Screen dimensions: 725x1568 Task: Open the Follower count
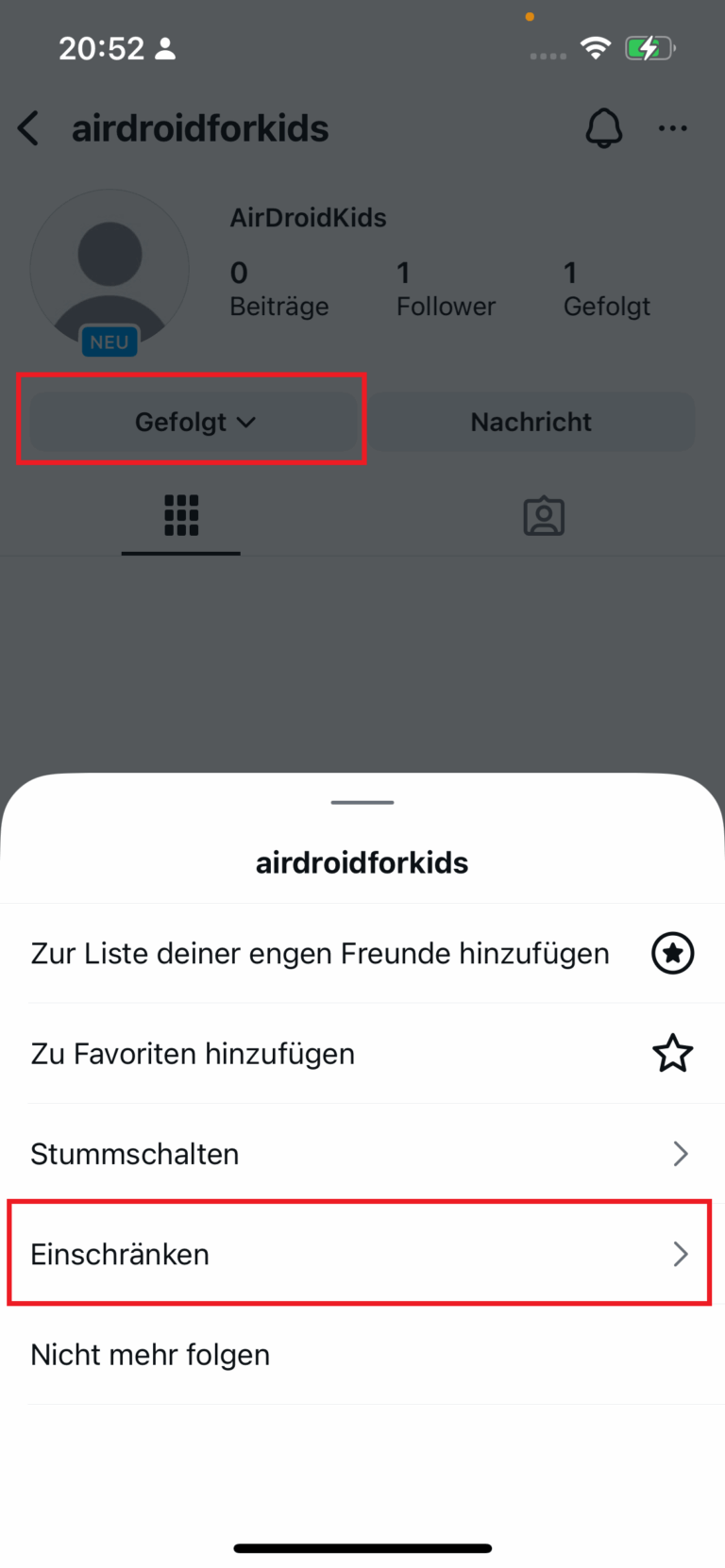[446, 288]
